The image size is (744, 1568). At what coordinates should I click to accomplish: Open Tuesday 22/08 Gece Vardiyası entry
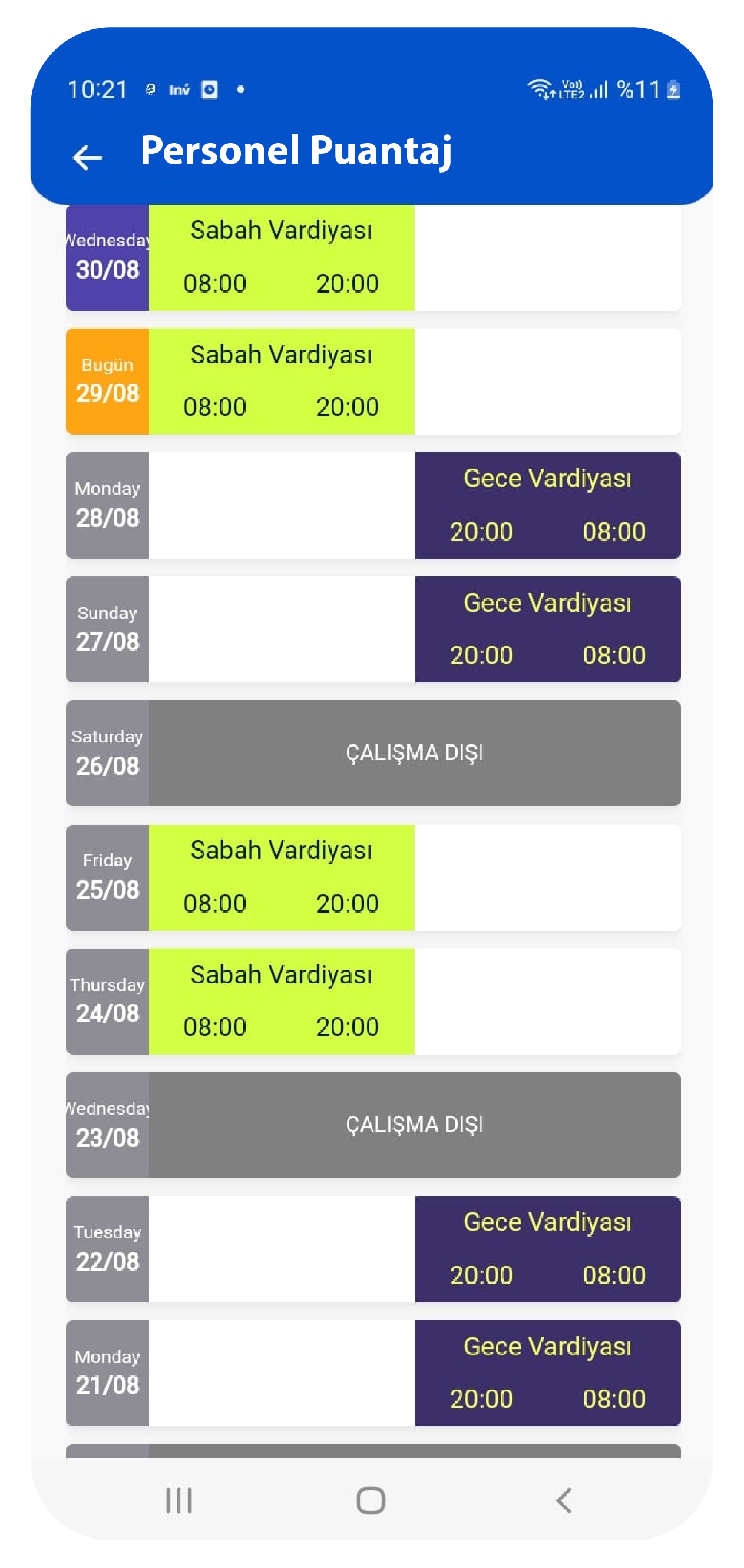pyautogui.click(x=547, y=1249)
